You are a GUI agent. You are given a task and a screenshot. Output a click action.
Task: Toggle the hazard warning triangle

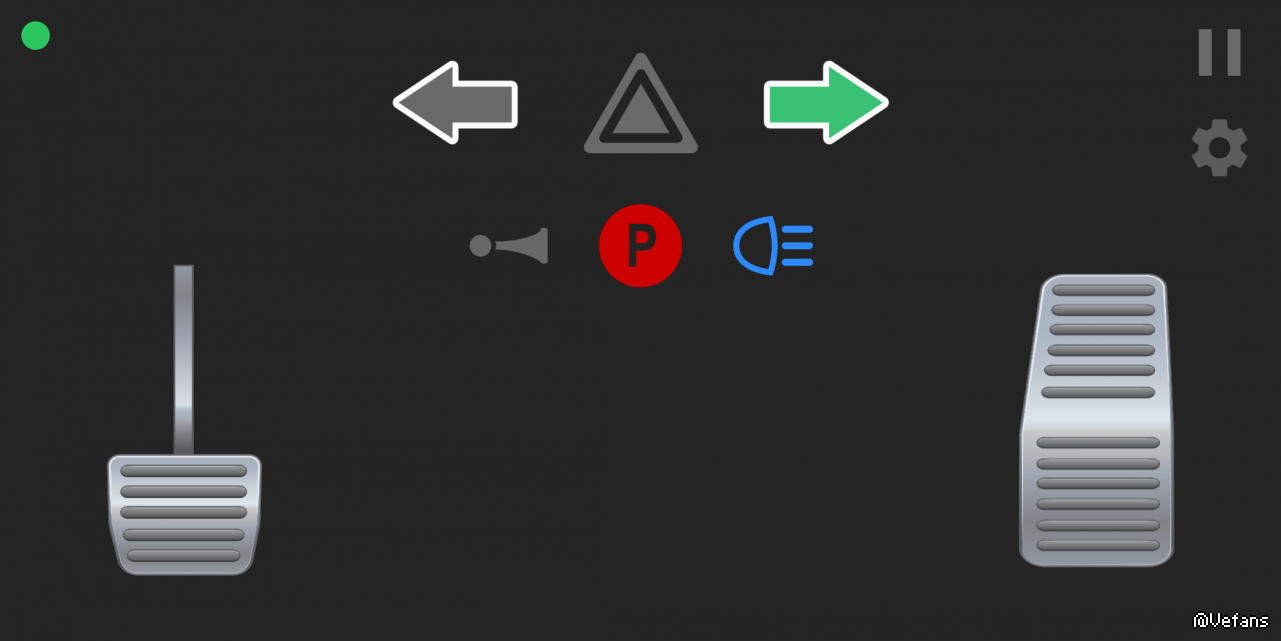click(641, 108)
